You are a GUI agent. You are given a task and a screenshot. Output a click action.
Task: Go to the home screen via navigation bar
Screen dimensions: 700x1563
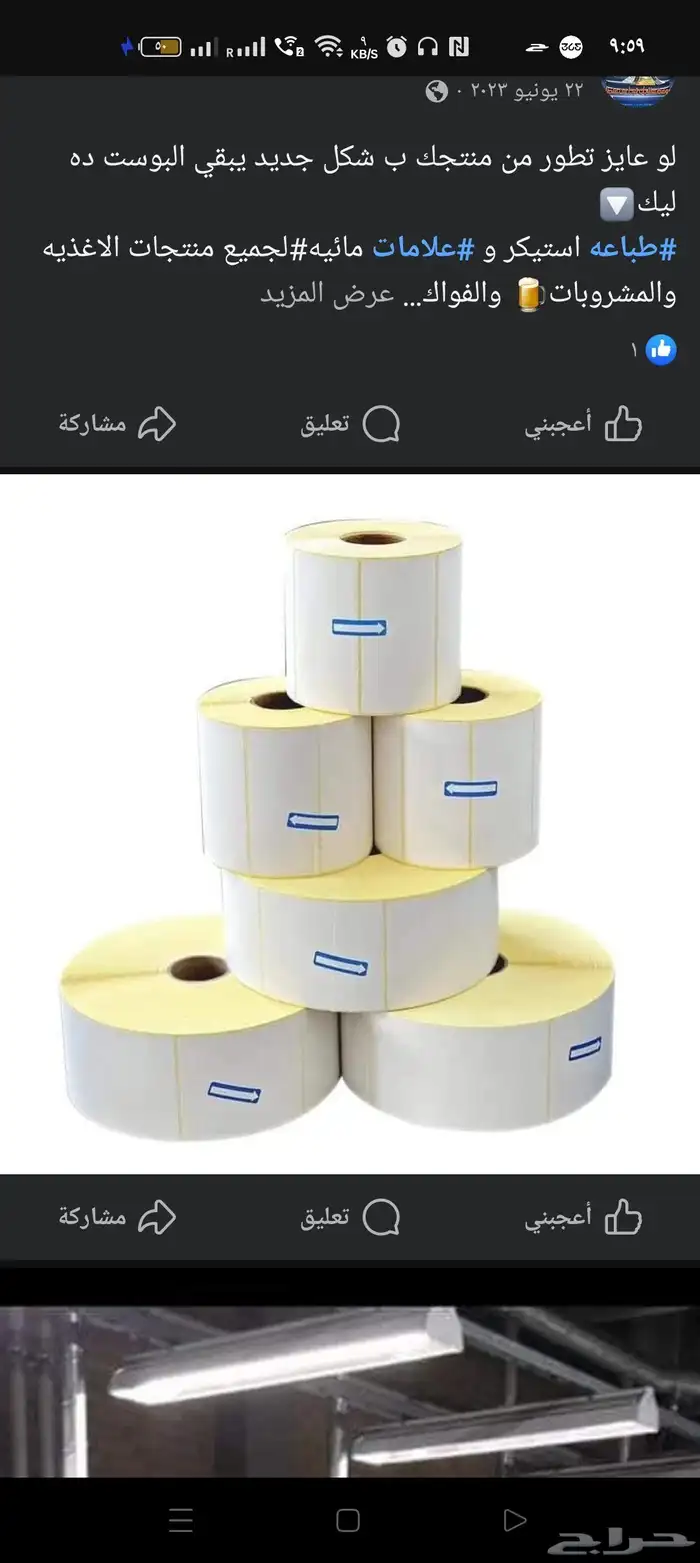click(x=348, y=1521)
